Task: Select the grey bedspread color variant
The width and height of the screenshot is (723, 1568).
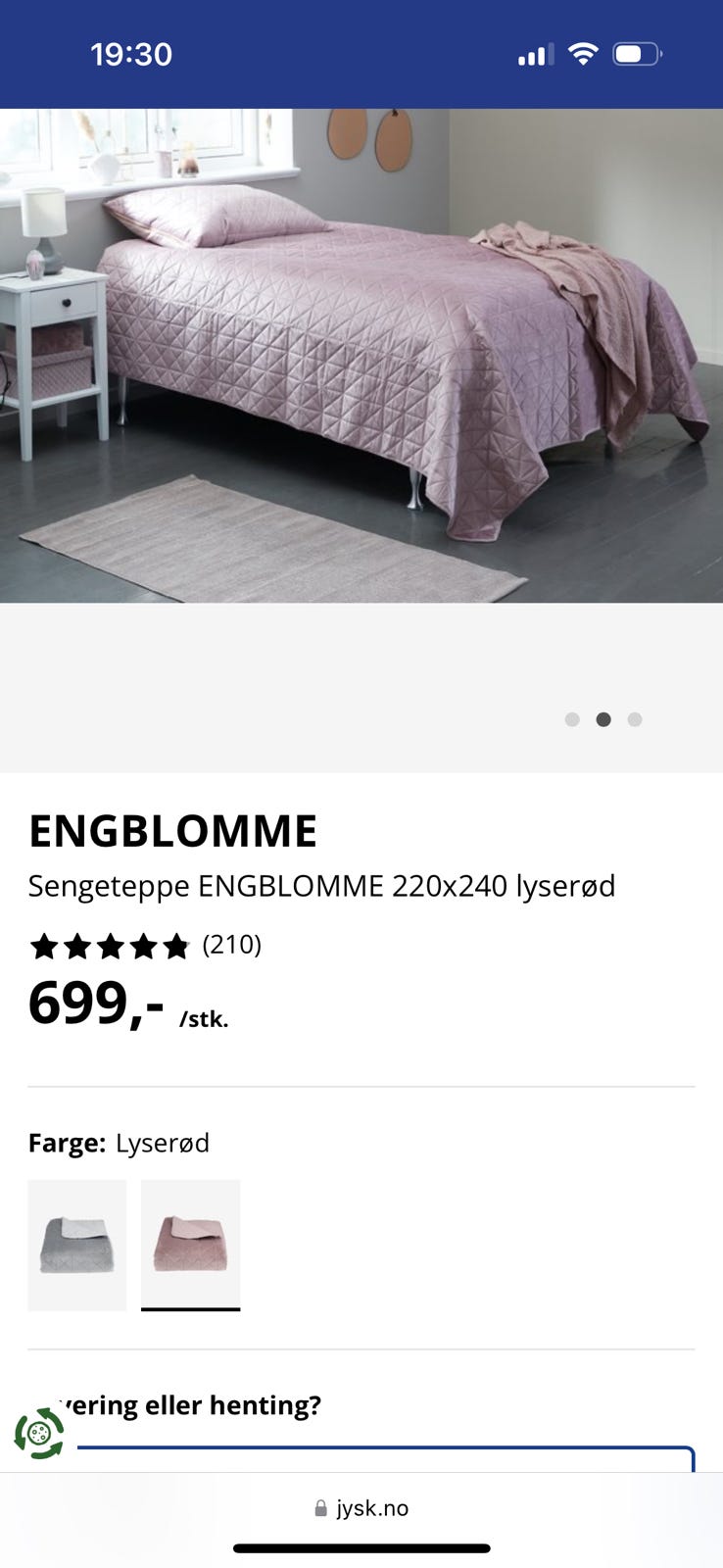Action: [76, 1245]
